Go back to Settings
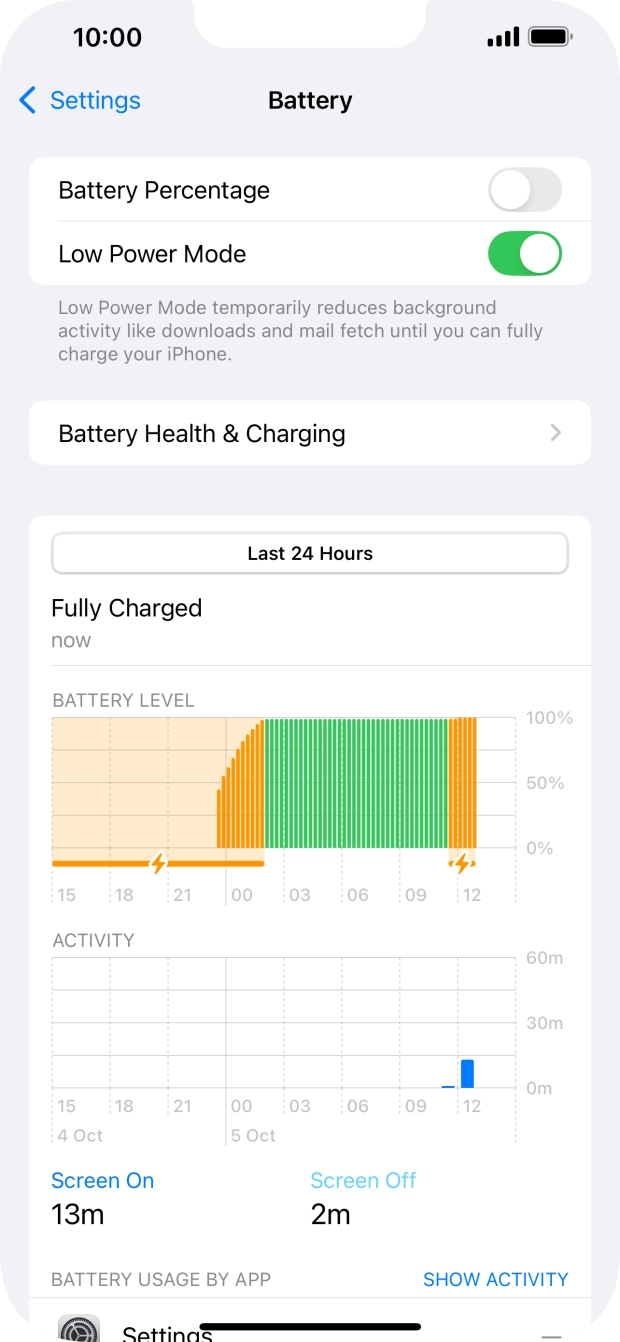Image resolution: width=620 pixels, height=1342 pixels. coord(80,100)
